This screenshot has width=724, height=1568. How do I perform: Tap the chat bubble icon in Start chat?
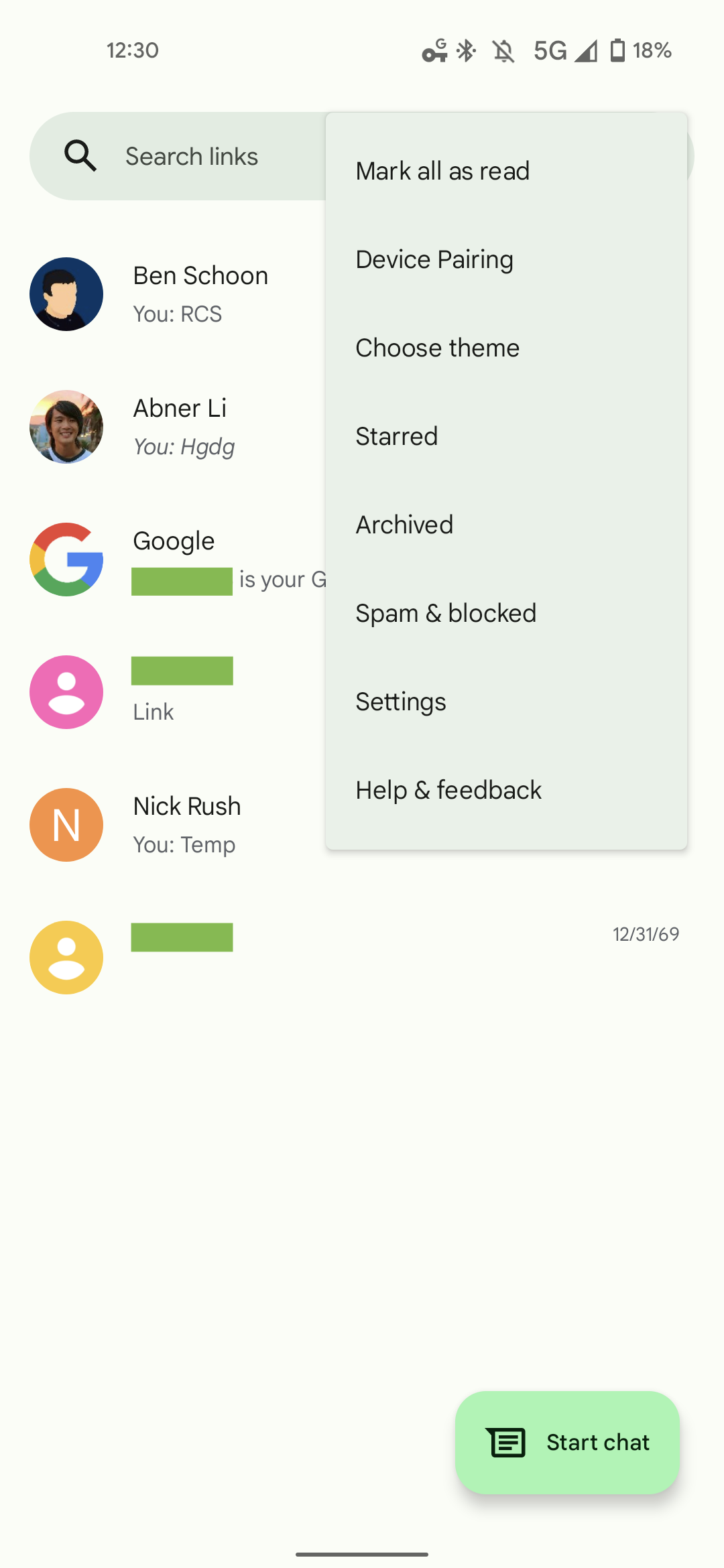(x=507, y=1442)
